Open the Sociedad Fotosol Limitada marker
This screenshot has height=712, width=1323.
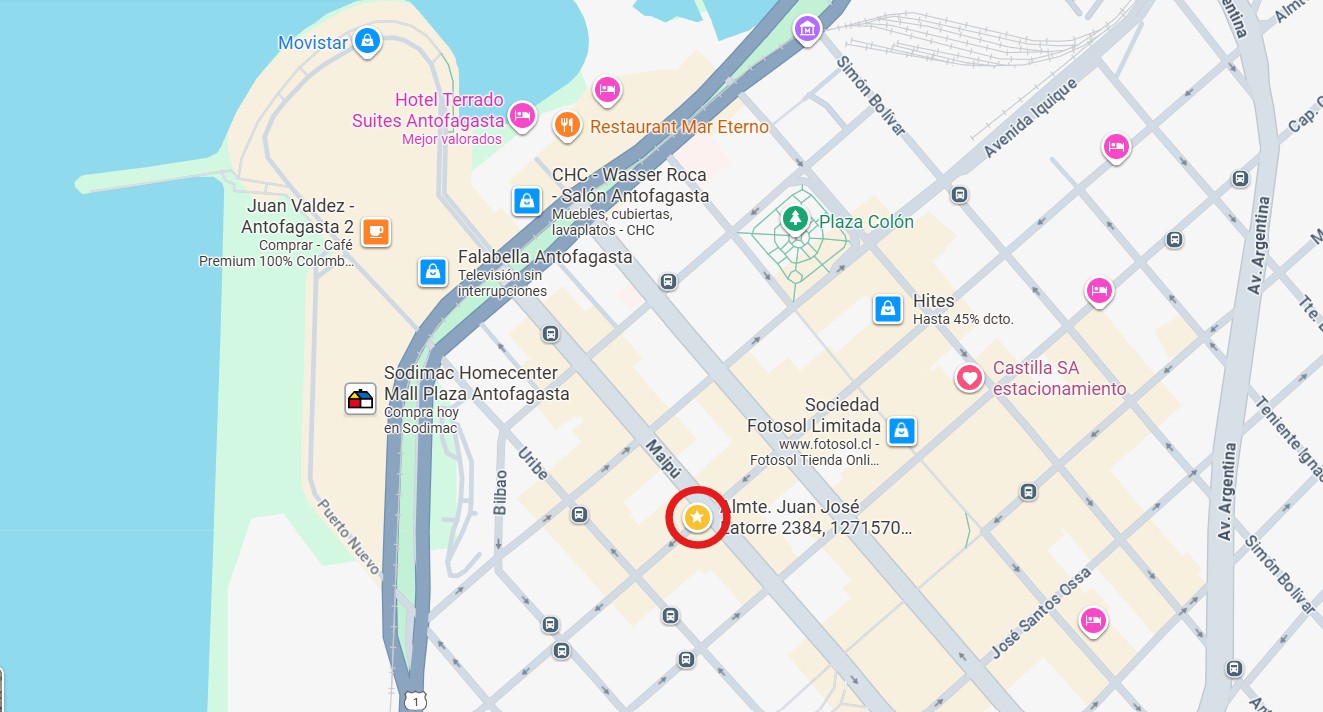(901, 431)
